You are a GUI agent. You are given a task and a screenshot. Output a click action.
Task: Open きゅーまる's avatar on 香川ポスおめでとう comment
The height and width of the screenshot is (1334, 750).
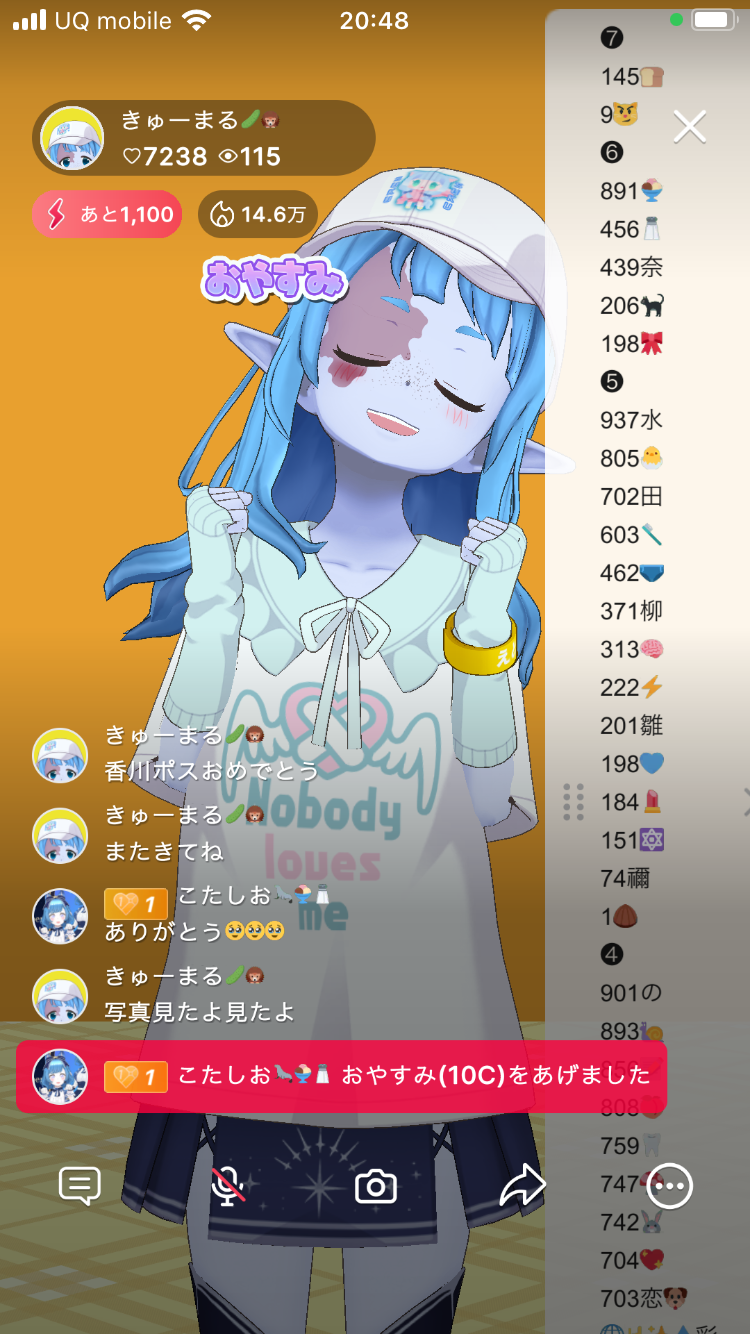[x=60, y=755]
